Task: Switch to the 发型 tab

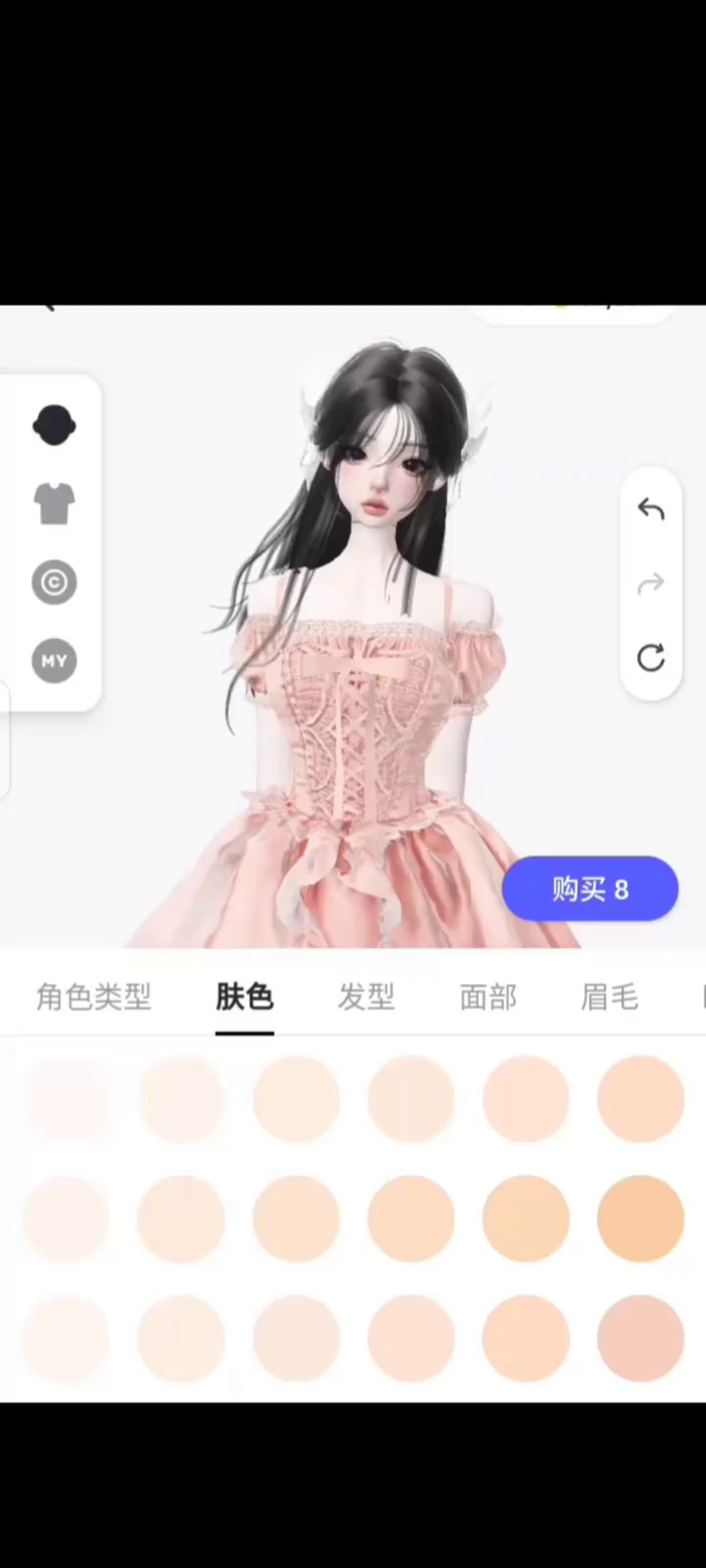Action: pyautogui.click(x=366, y=997)
